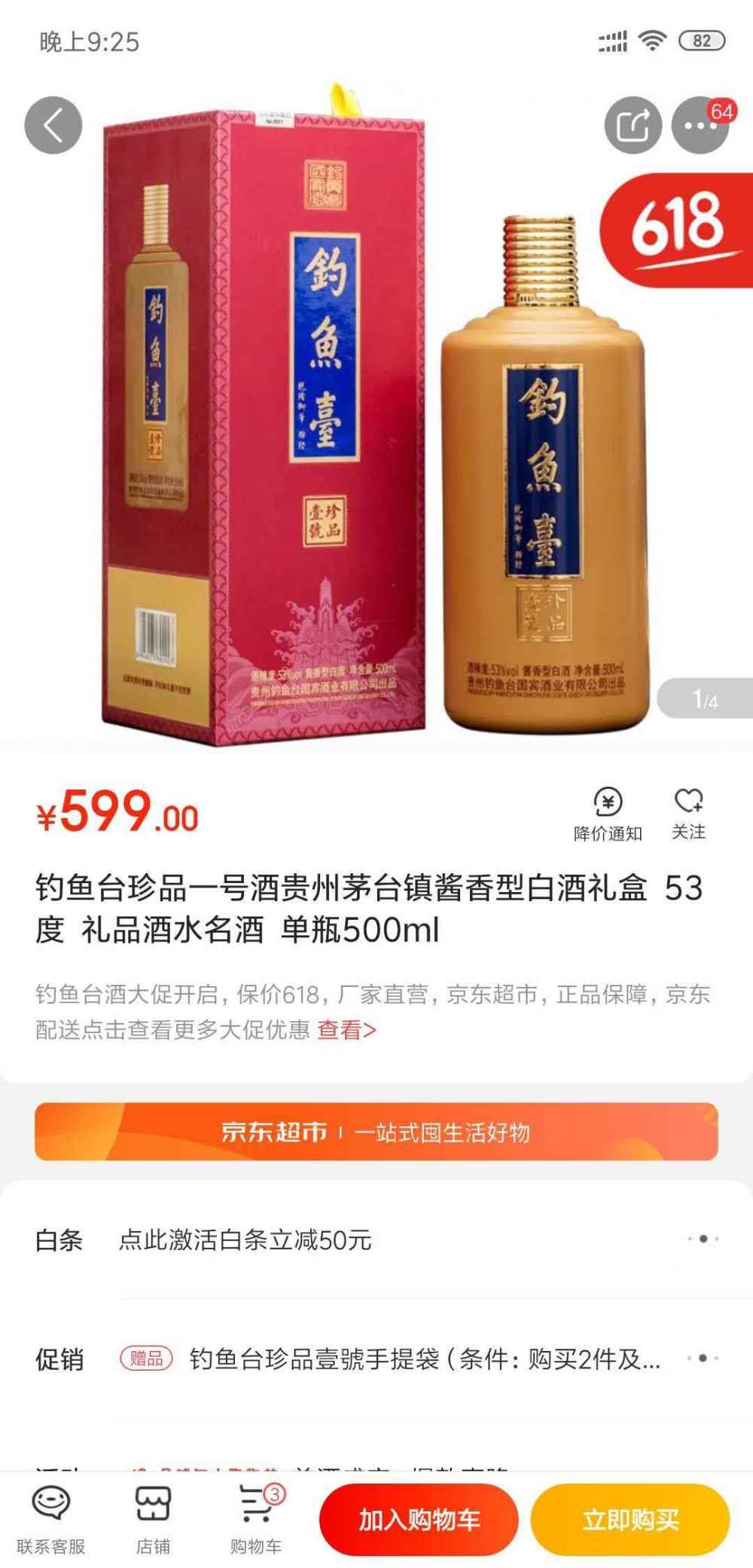Image resolution: width=753 pixels, height=1568 pixels.
Task: Add item to cart with 加入购物车
Action: point(419,1519)
